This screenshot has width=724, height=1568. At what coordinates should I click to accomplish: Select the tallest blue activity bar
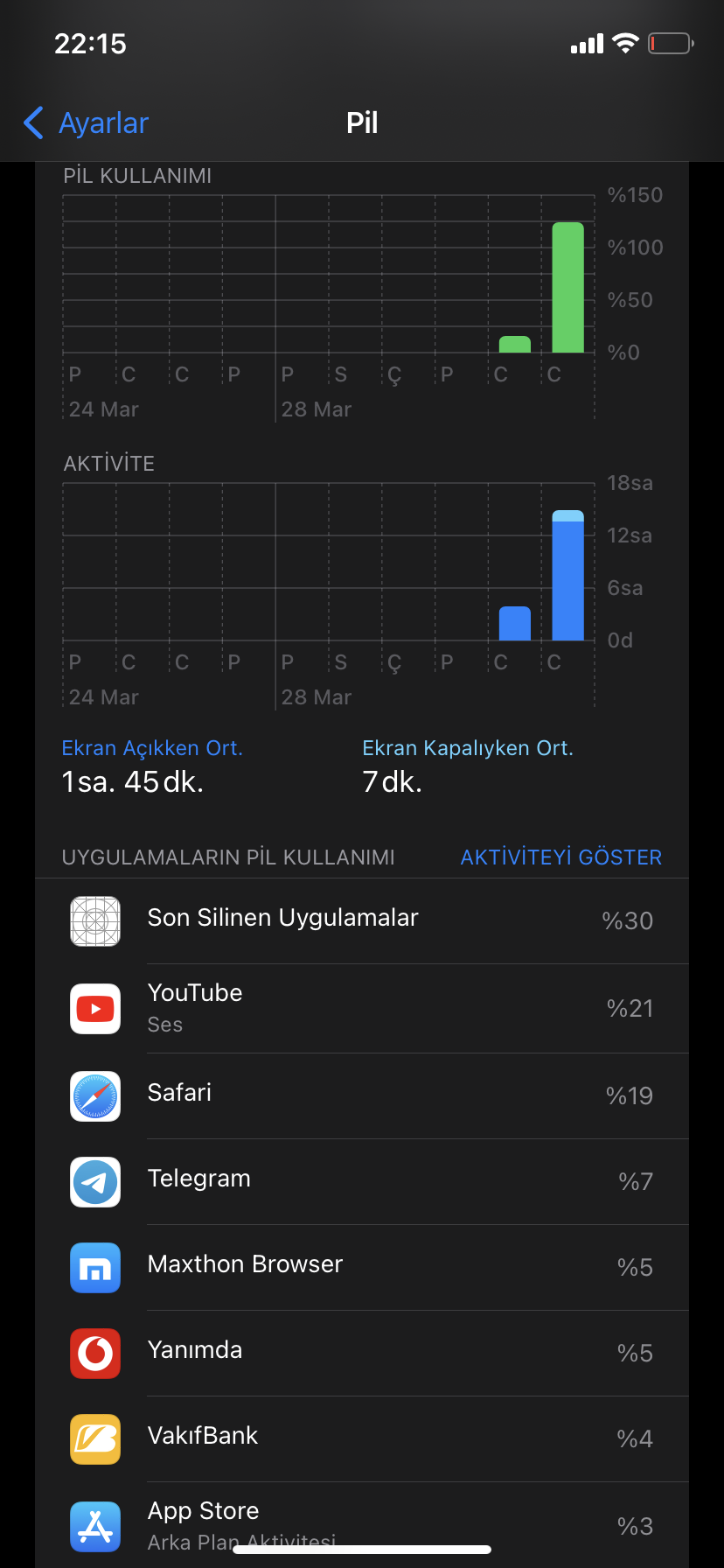click(x=567, y=575)
